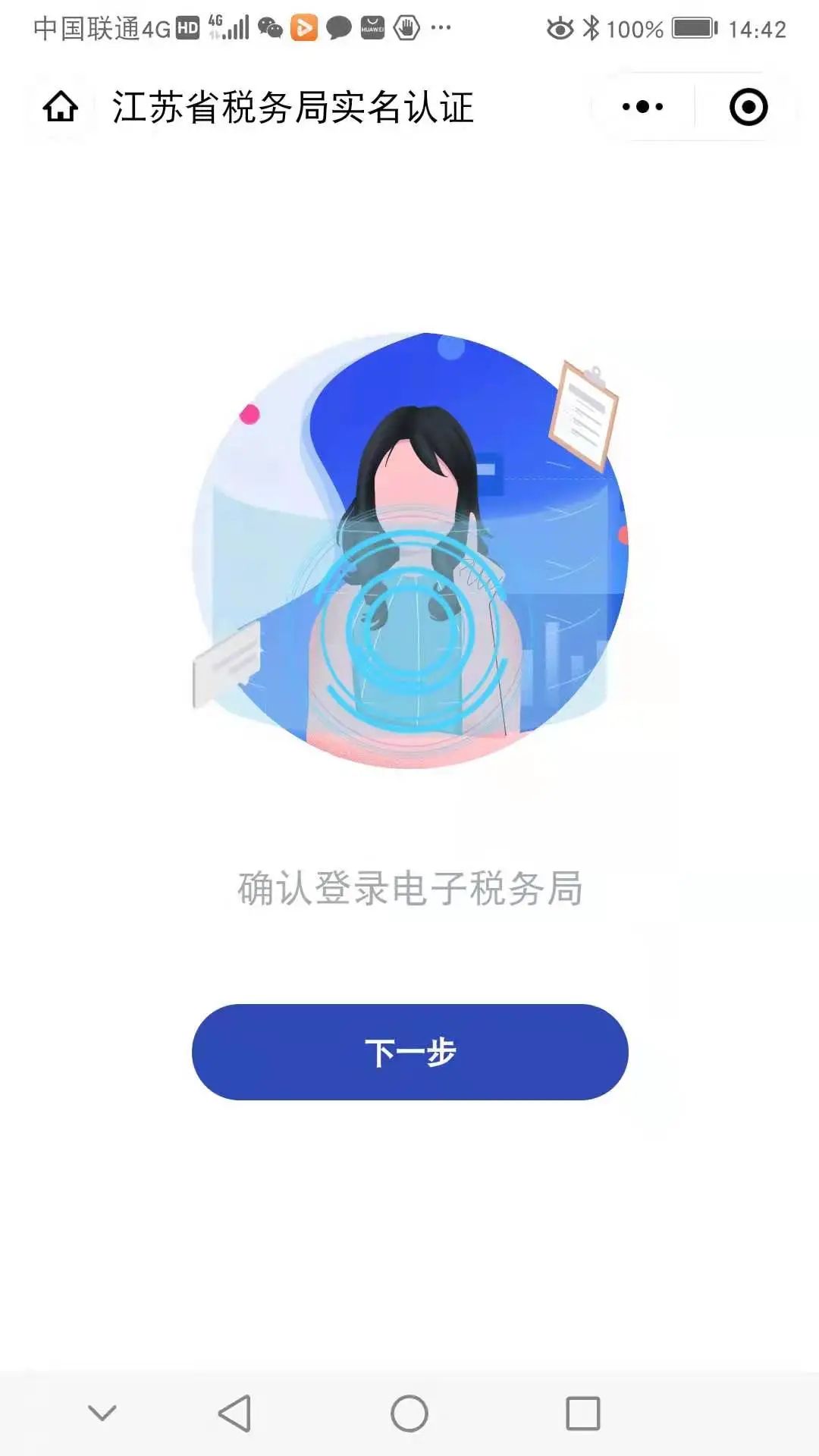The image size is (819, 1456).
Task: Close the mini program with the circle icon
Action: coord(748,107)
